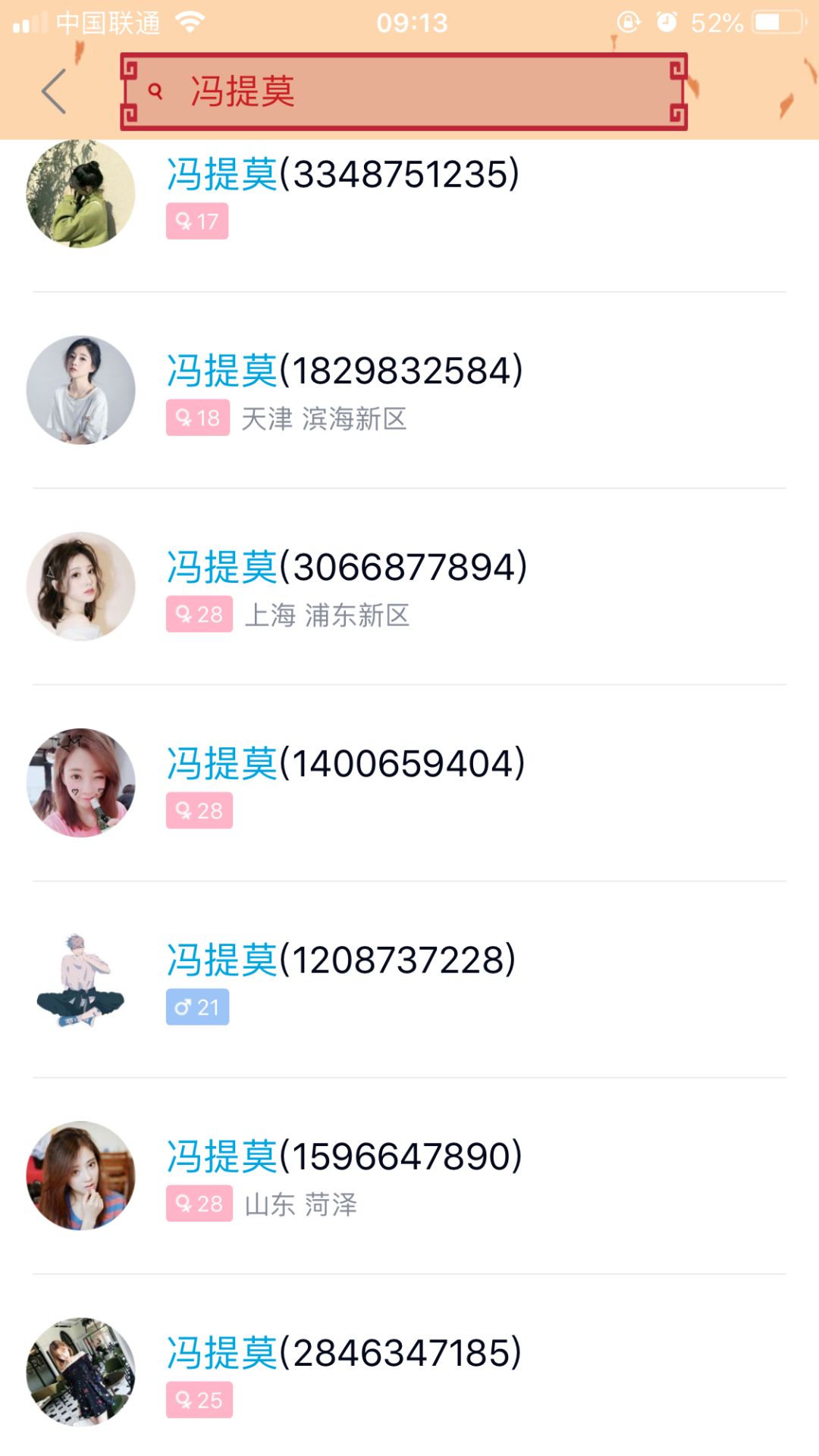819x1456 pixels.
Task: Tap the magnifier icon in the search bar
Action: pos(155,92)
